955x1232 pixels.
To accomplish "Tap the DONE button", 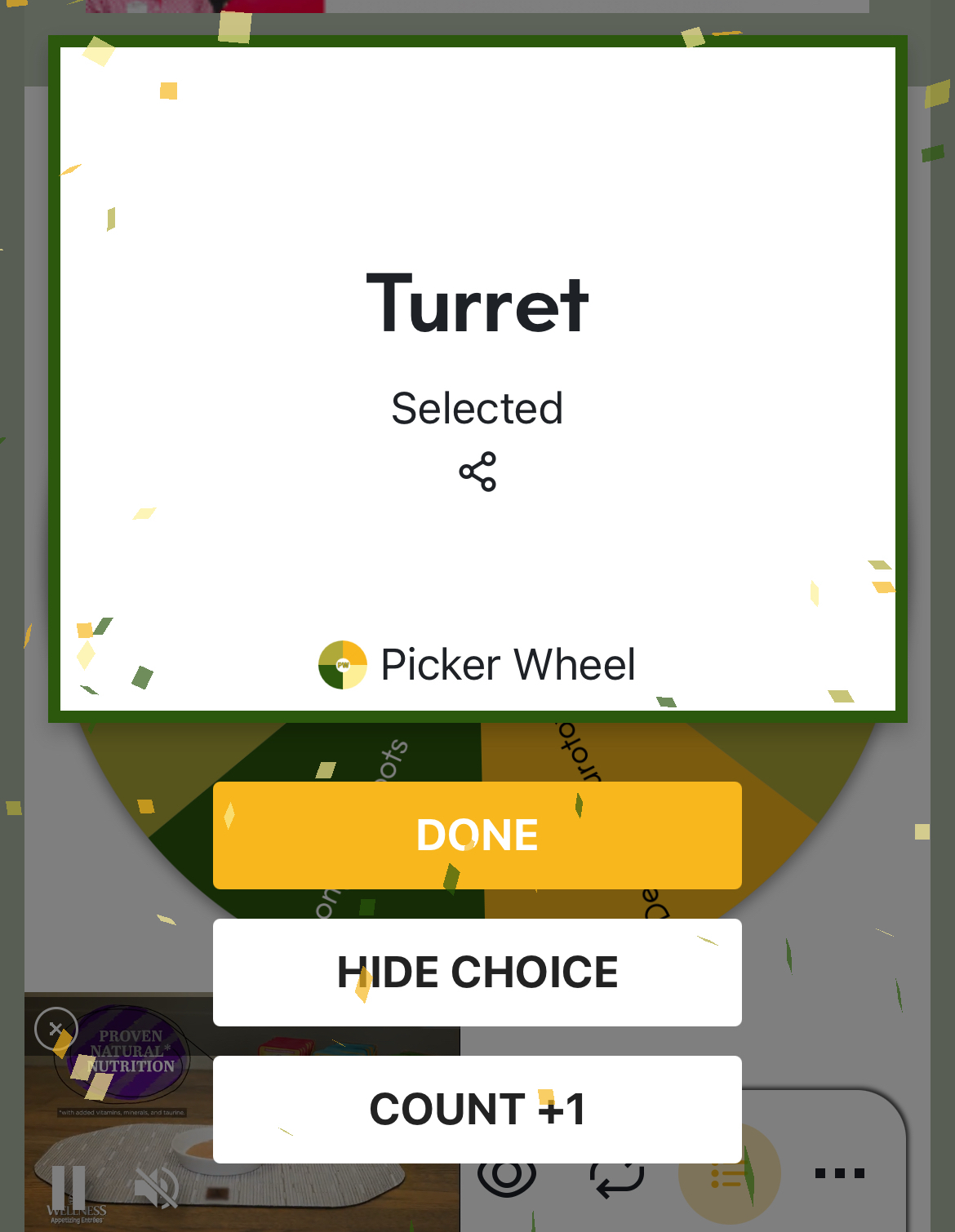I will pos(477,835).
